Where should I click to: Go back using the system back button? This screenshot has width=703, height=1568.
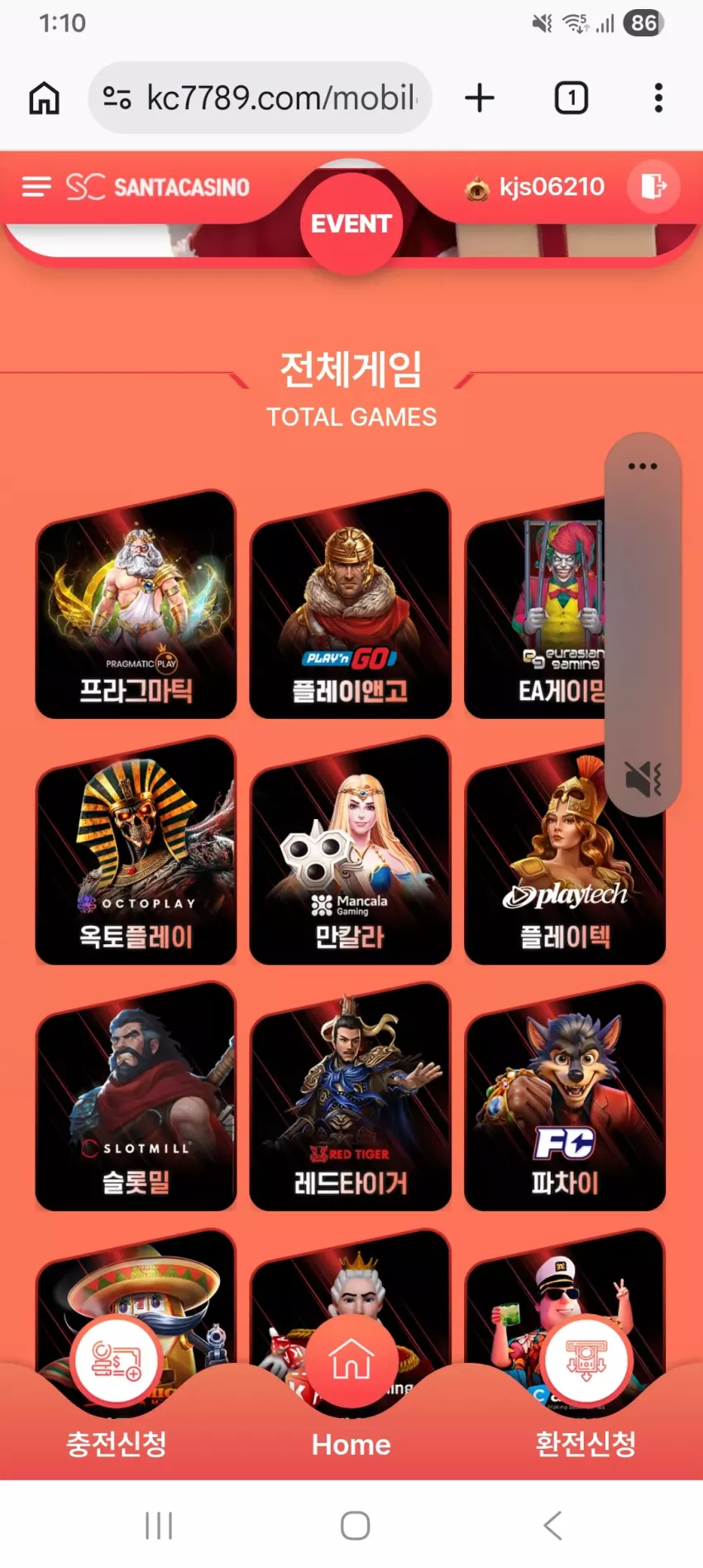[x=552, y=1525]
